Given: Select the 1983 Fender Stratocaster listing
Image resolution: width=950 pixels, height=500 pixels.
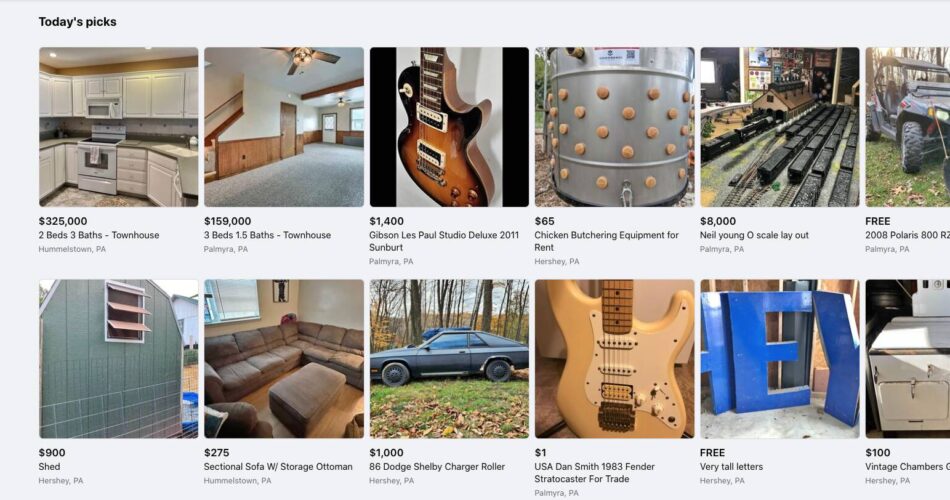Looking at the screenshot, I should click(x=614, y=358).
